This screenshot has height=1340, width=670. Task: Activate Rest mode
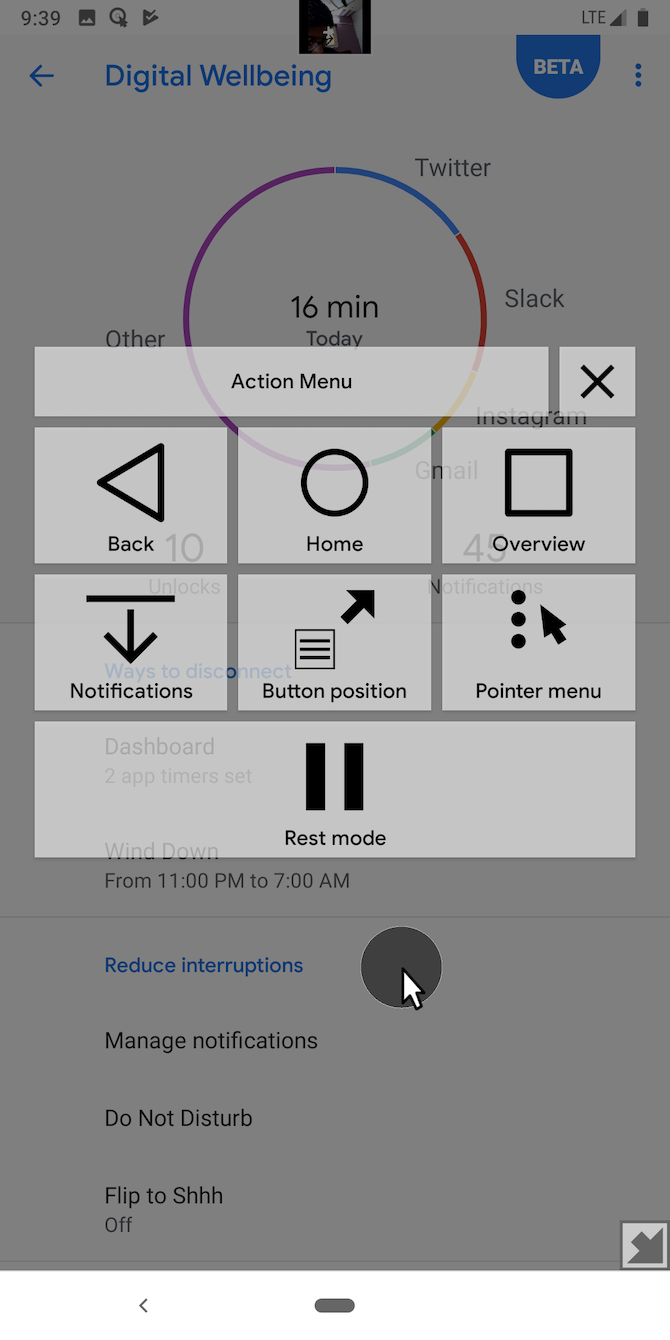point(334,789)
